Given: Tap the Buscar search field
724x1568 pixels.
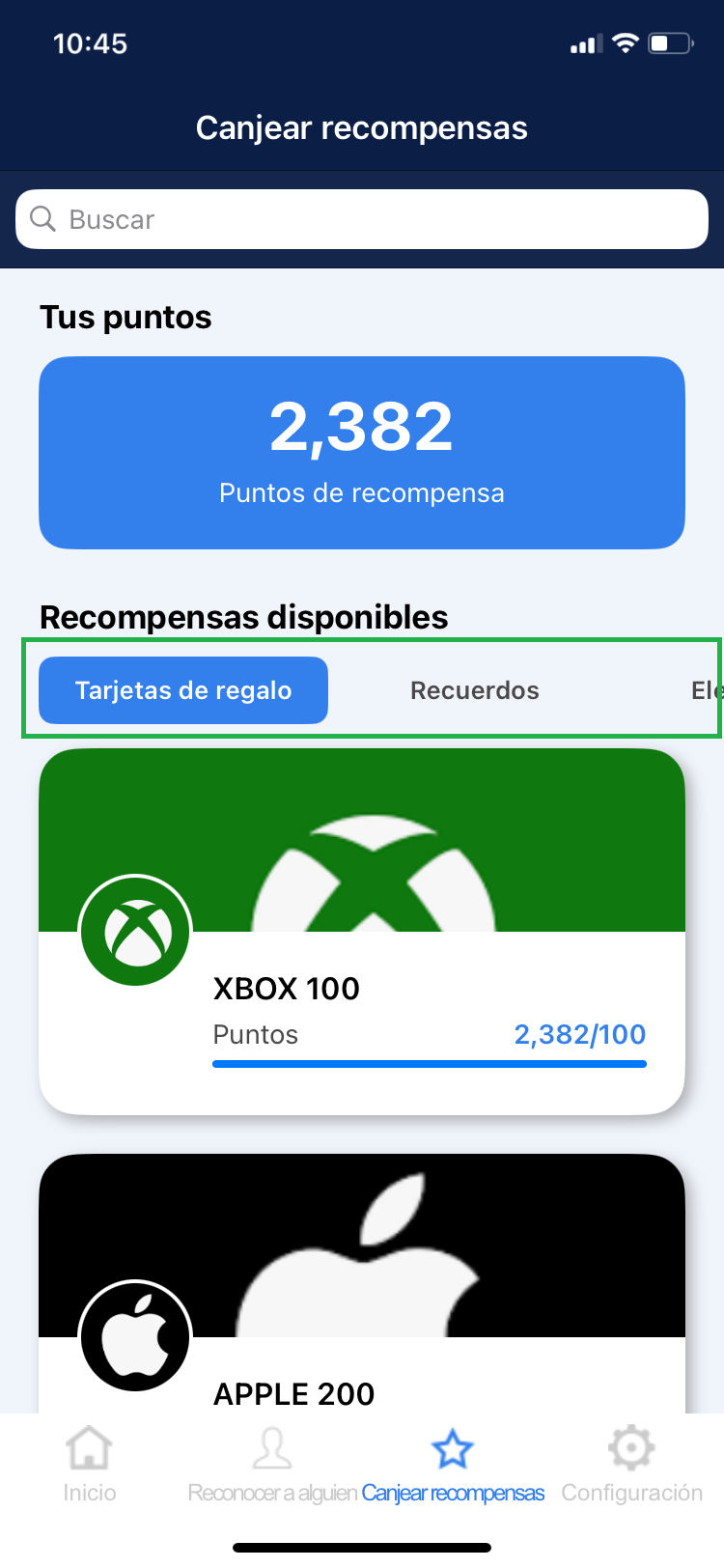Looking at the screenshot, I should tap(362, 219).
